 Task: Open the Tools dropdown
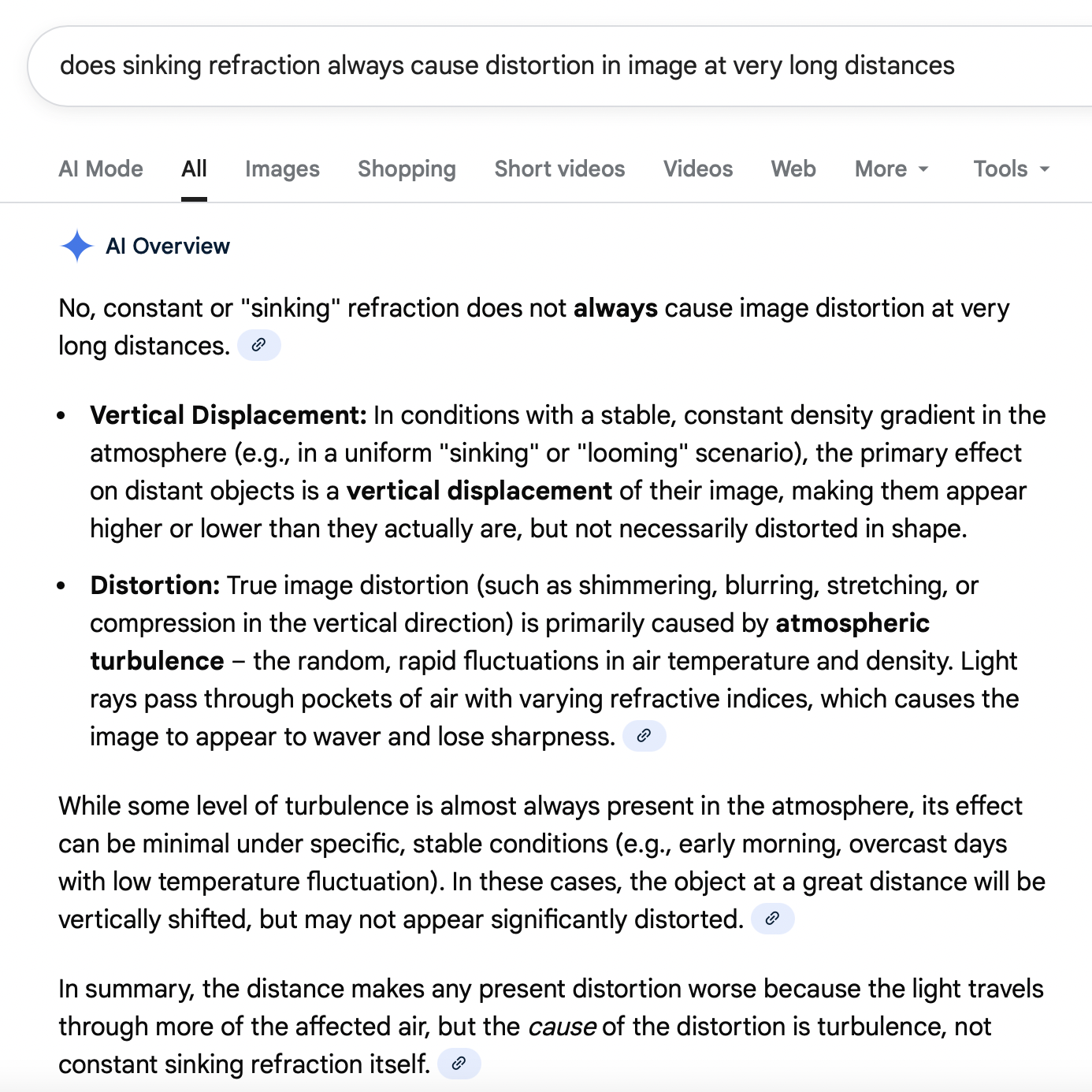1011,169
